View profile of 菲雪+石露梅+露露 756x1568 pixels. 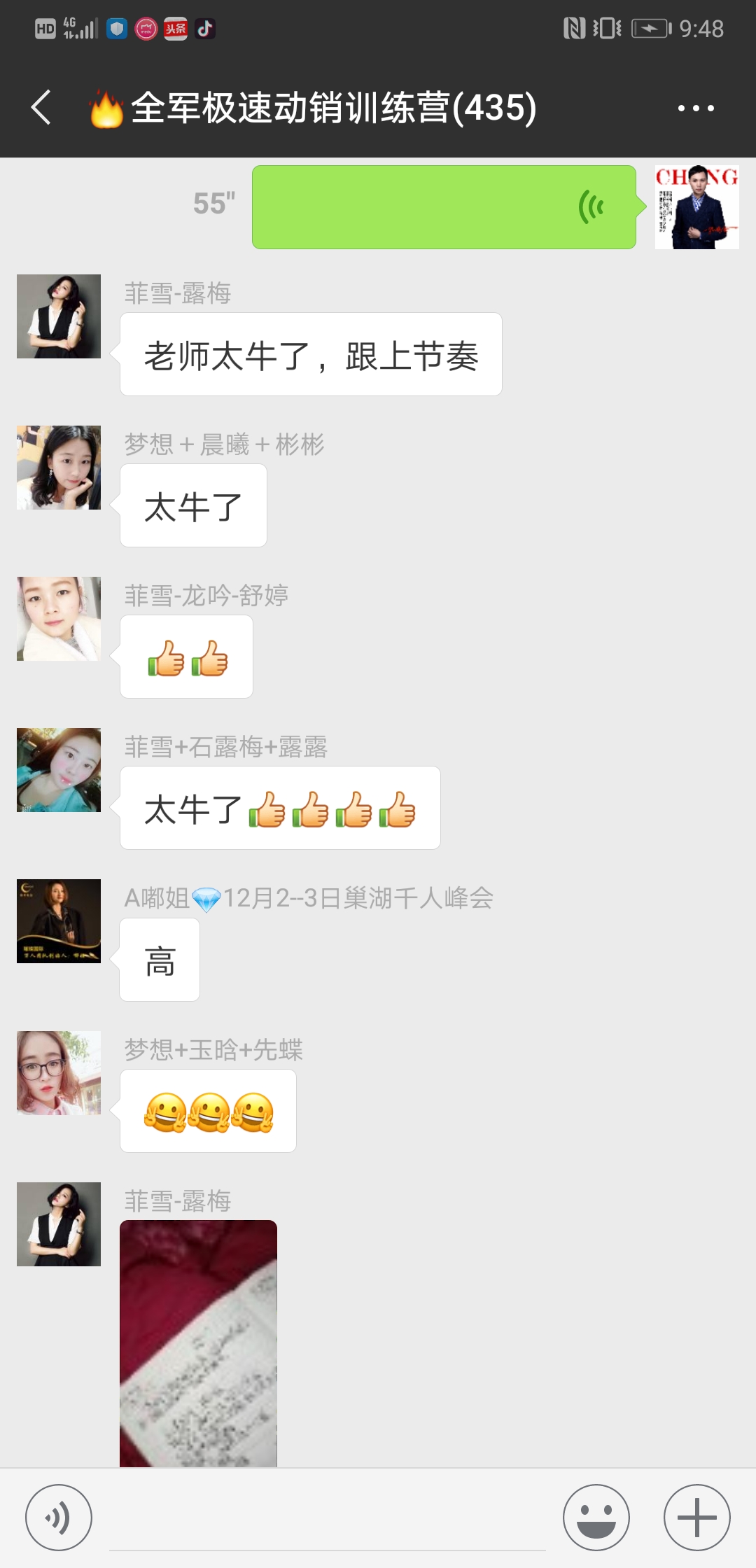(59, 770)
